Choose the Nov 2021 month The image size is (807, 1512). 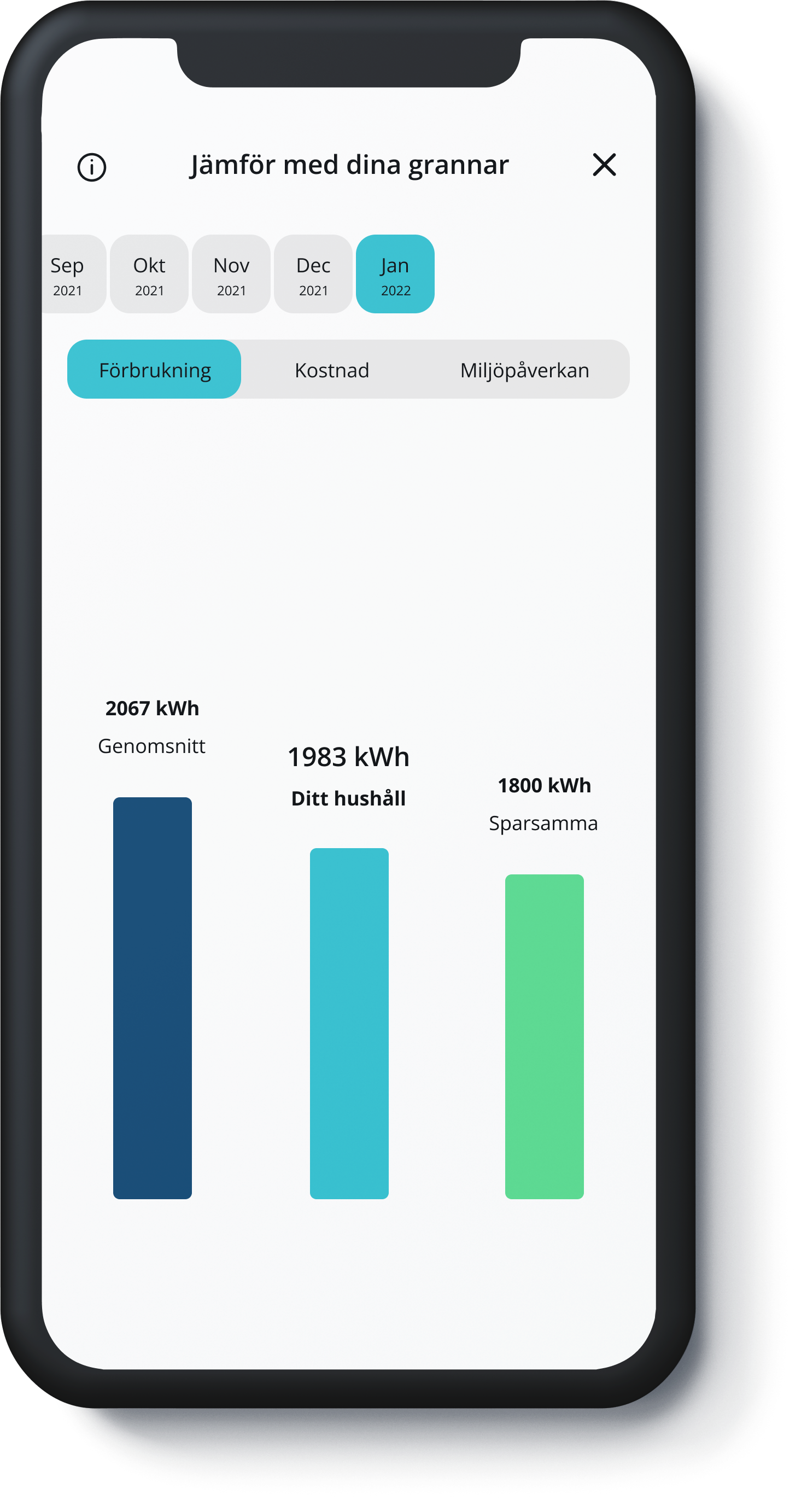[x=231, y=274]
